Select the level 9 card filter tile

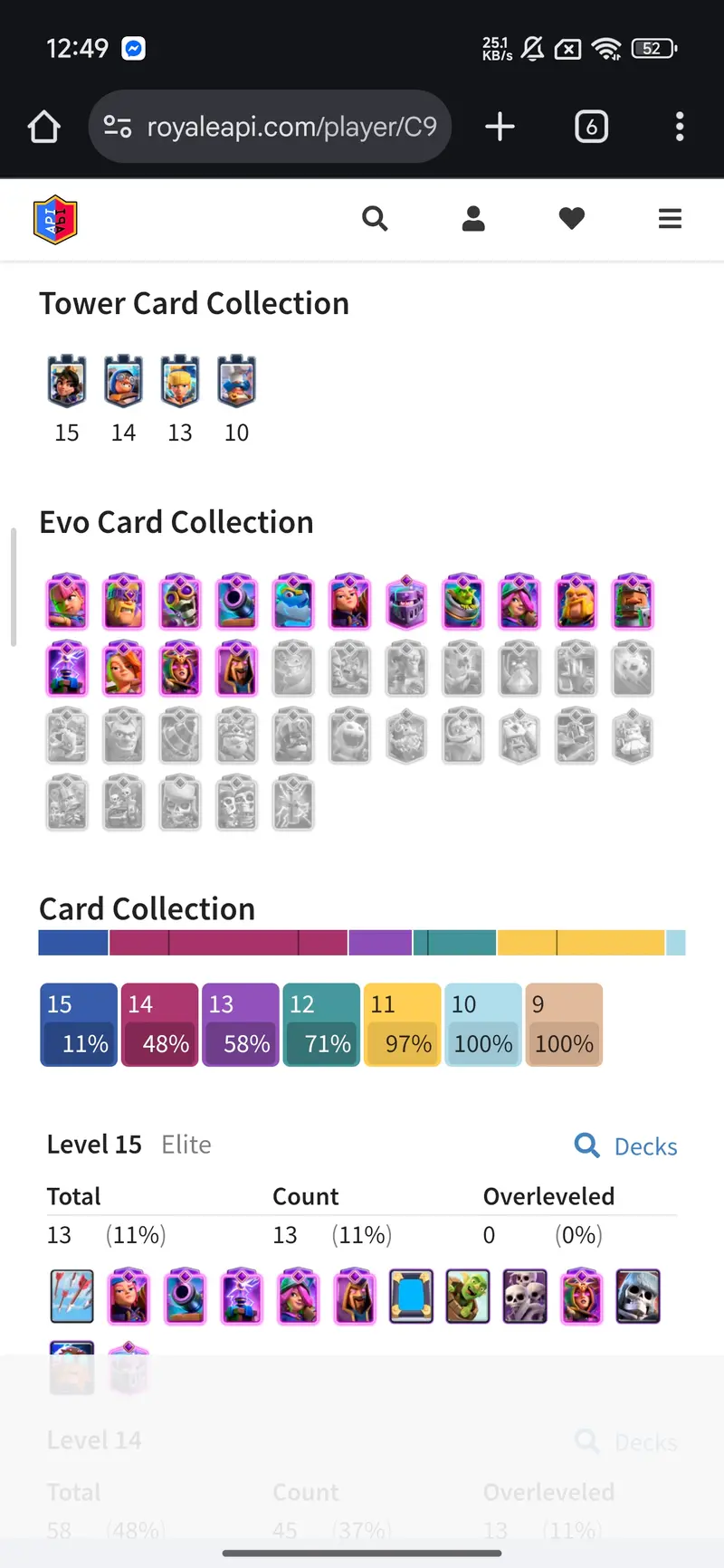(564, 1024)
